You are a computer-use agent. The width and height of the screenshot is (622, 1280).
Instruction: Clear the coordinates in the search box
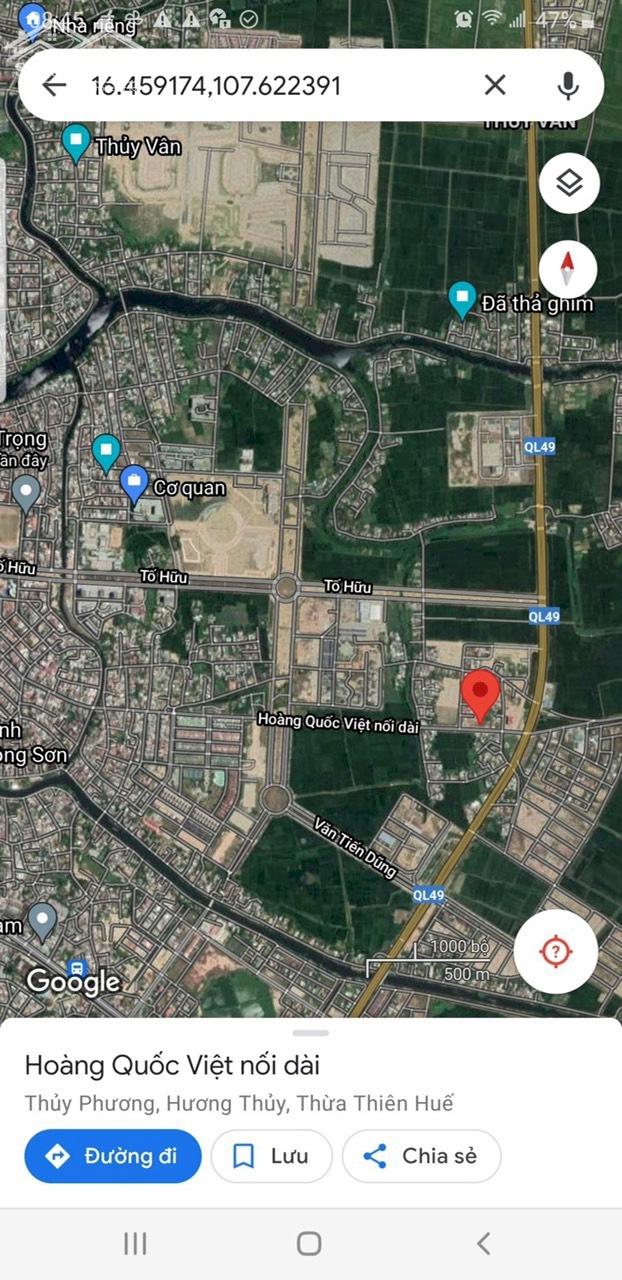[495, 85]
